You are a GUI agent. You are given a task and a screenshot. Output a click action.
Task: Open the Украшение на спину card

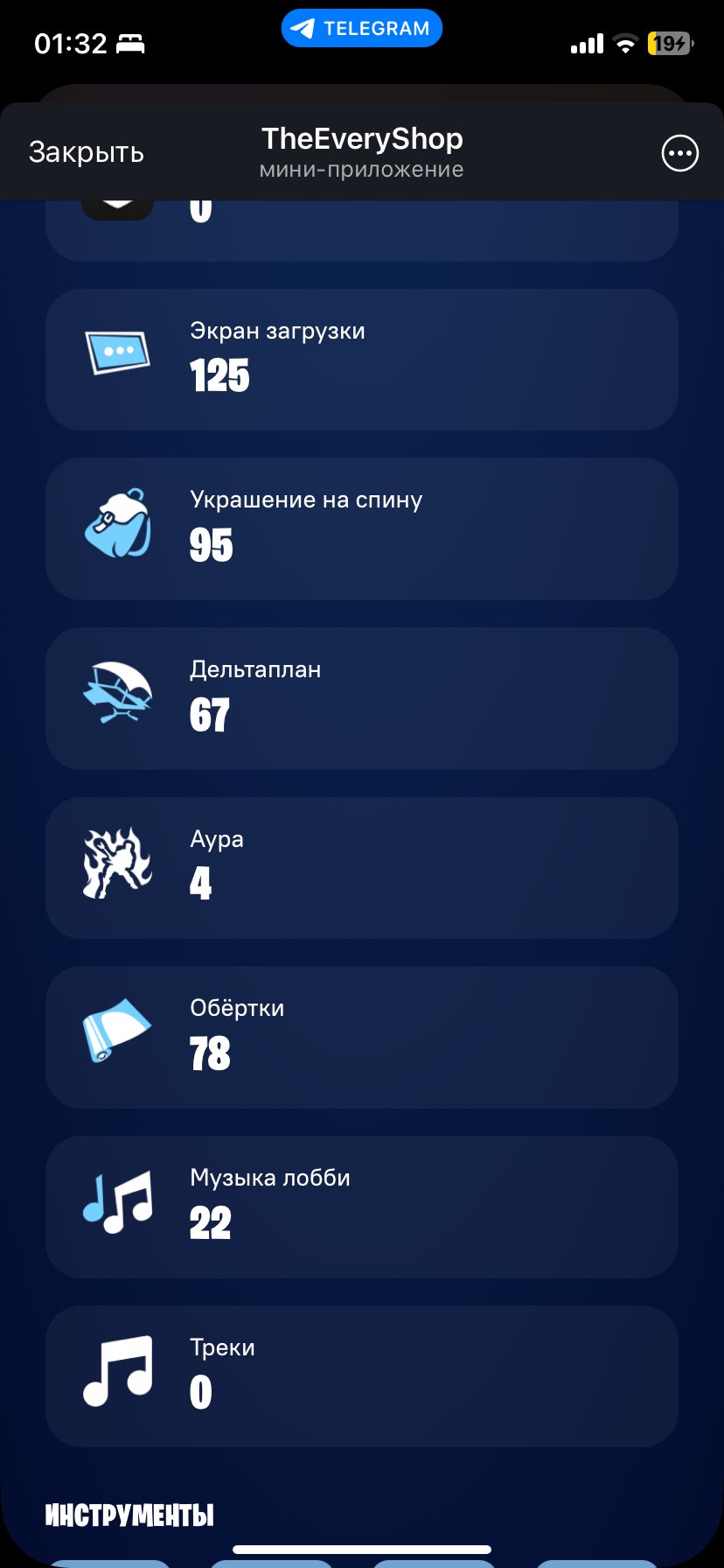point(361,528)
